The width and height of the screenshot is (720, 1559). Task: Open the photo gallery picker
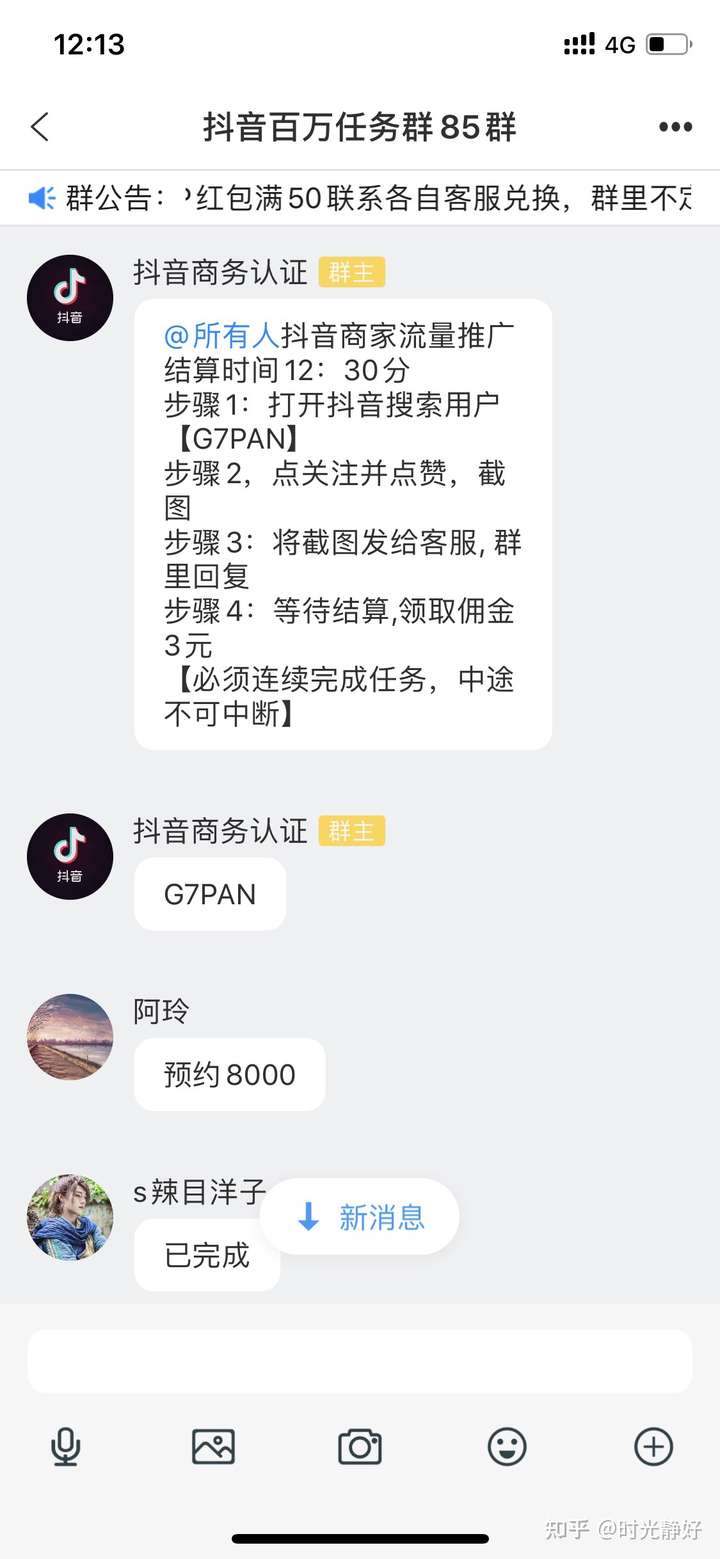coord(213,1446)
